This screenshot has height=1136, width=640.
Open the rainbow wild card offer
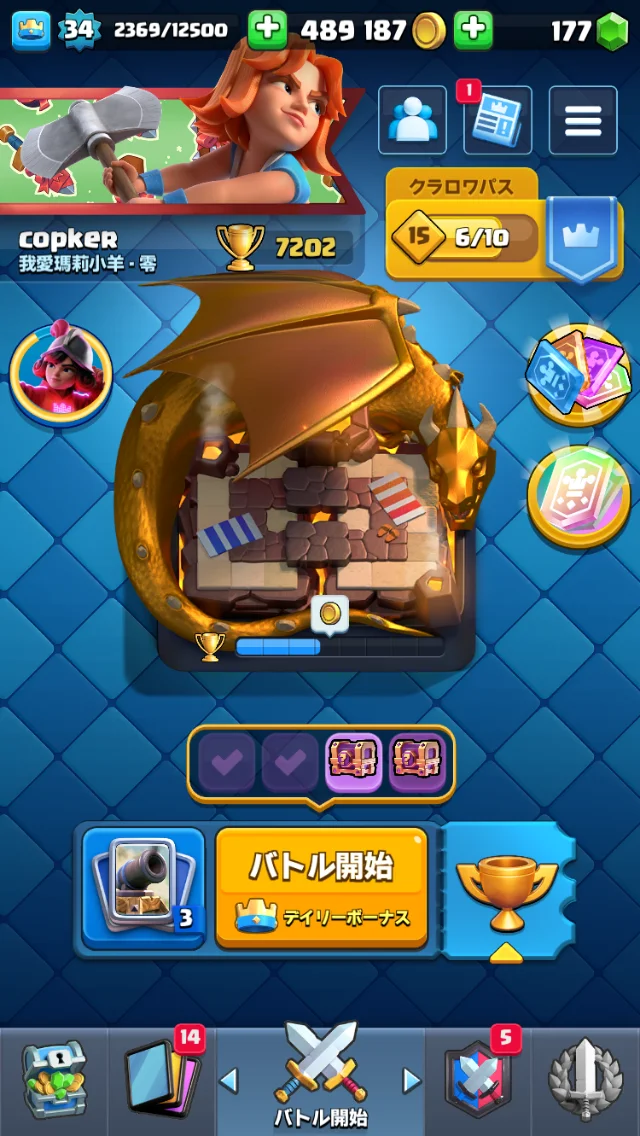point(578,495)
